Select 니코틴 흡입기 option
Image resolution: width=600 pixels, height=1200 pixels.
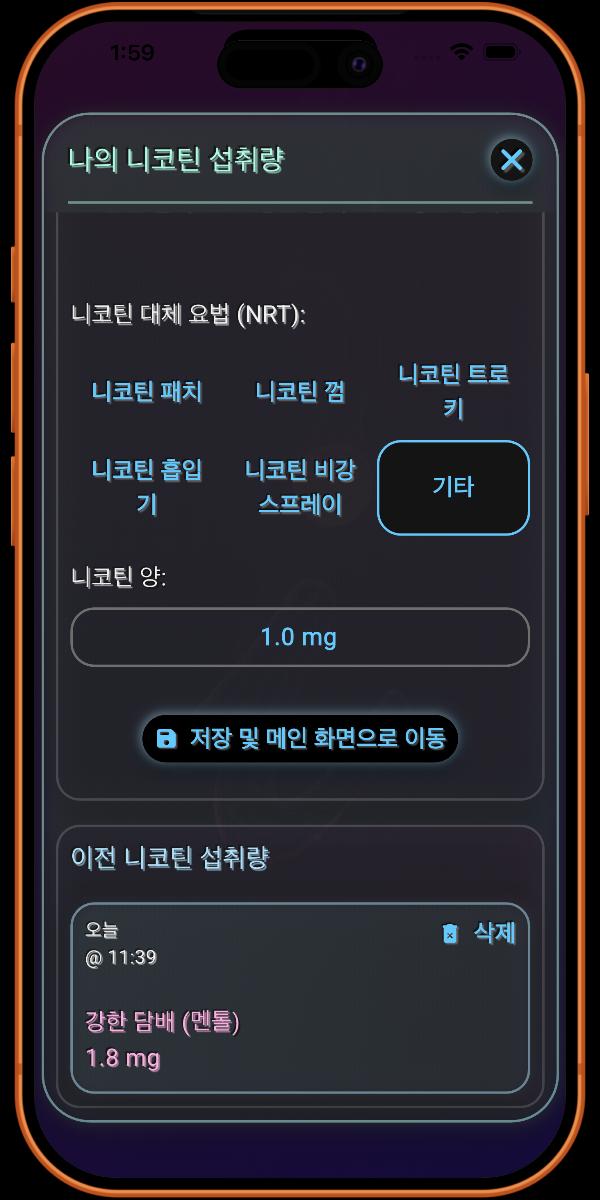click(x=147, y=487)
